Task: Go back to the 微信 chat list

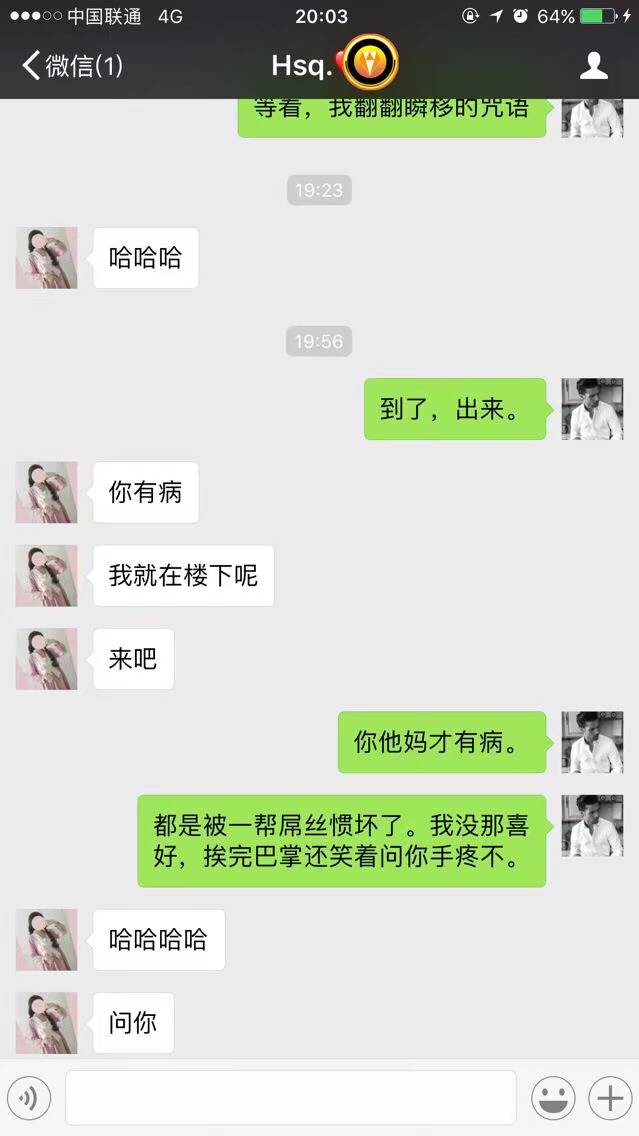Action: (70, 66)
